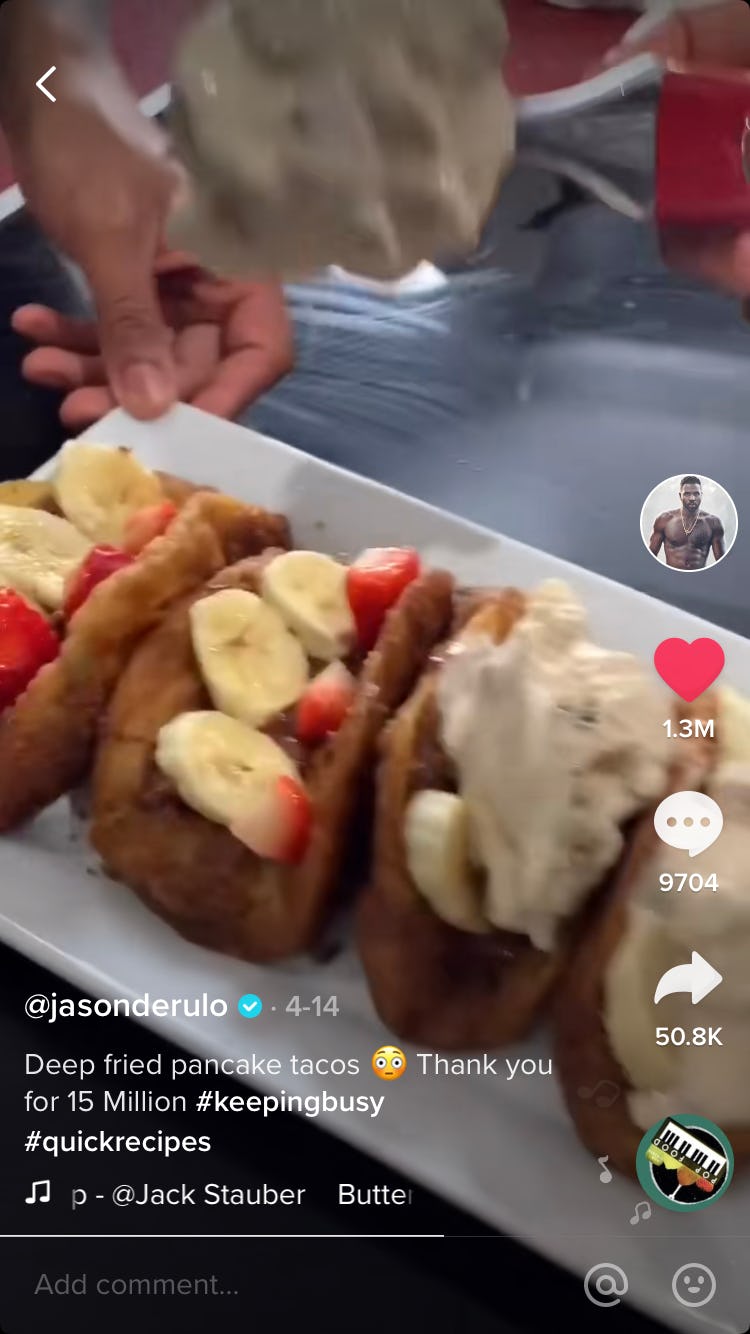Share this video via the arrow icon
Viewport: 750px width, 1334px height.
(x=688, y=979)
